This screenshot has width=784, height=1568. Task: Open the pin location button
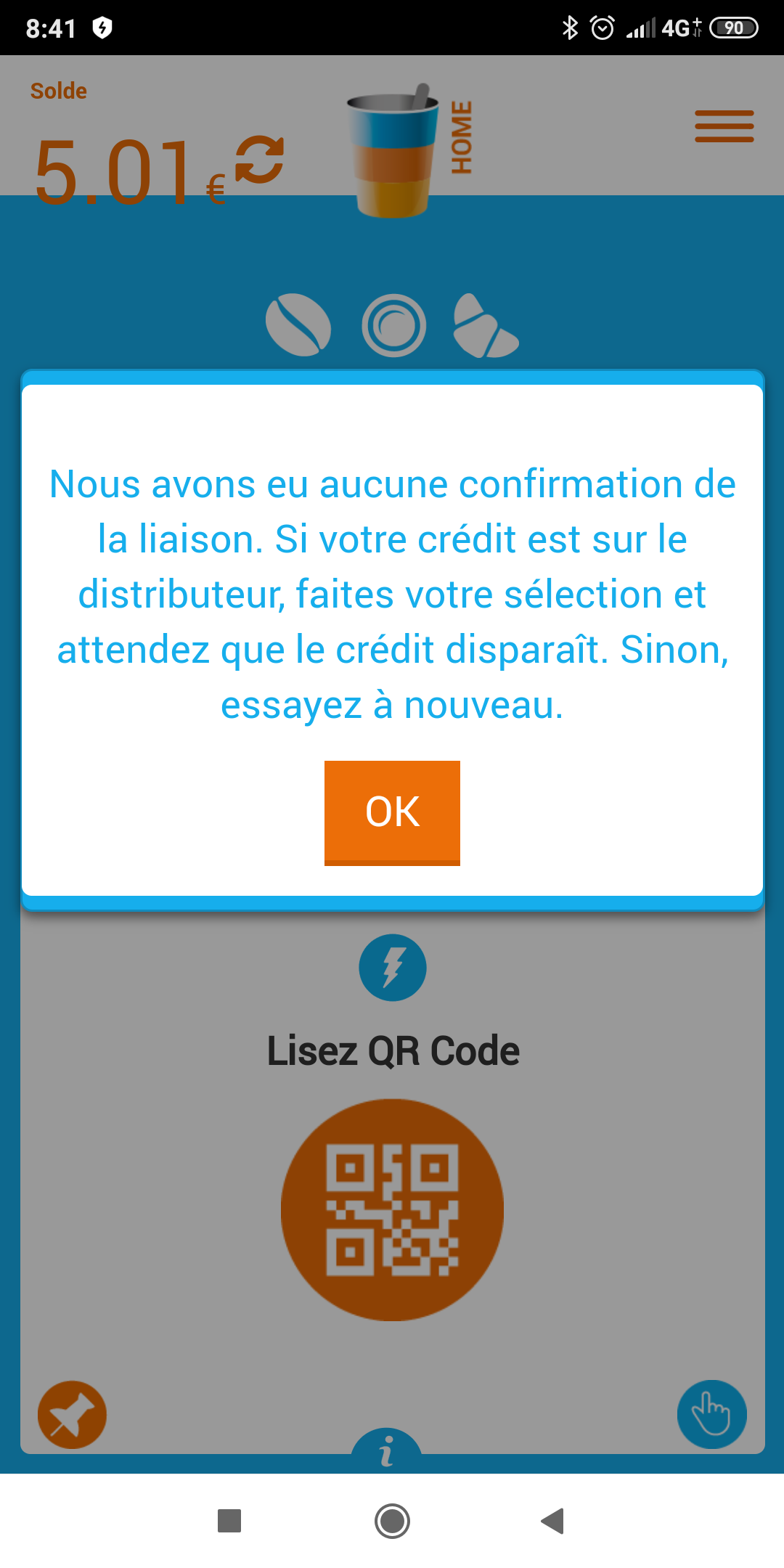pyautogui.click(x=72, y=1414)
